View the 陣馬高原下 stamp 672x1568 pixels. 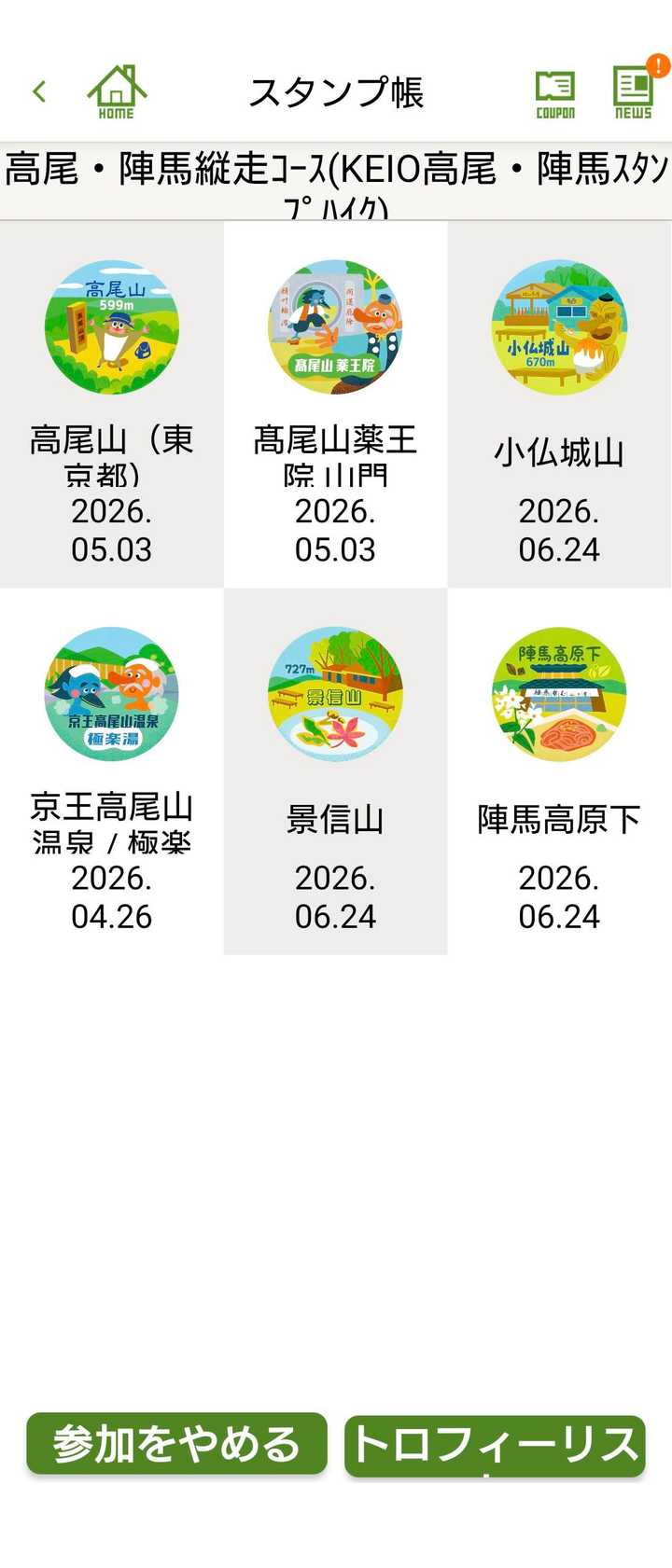(x=560, y=771)
